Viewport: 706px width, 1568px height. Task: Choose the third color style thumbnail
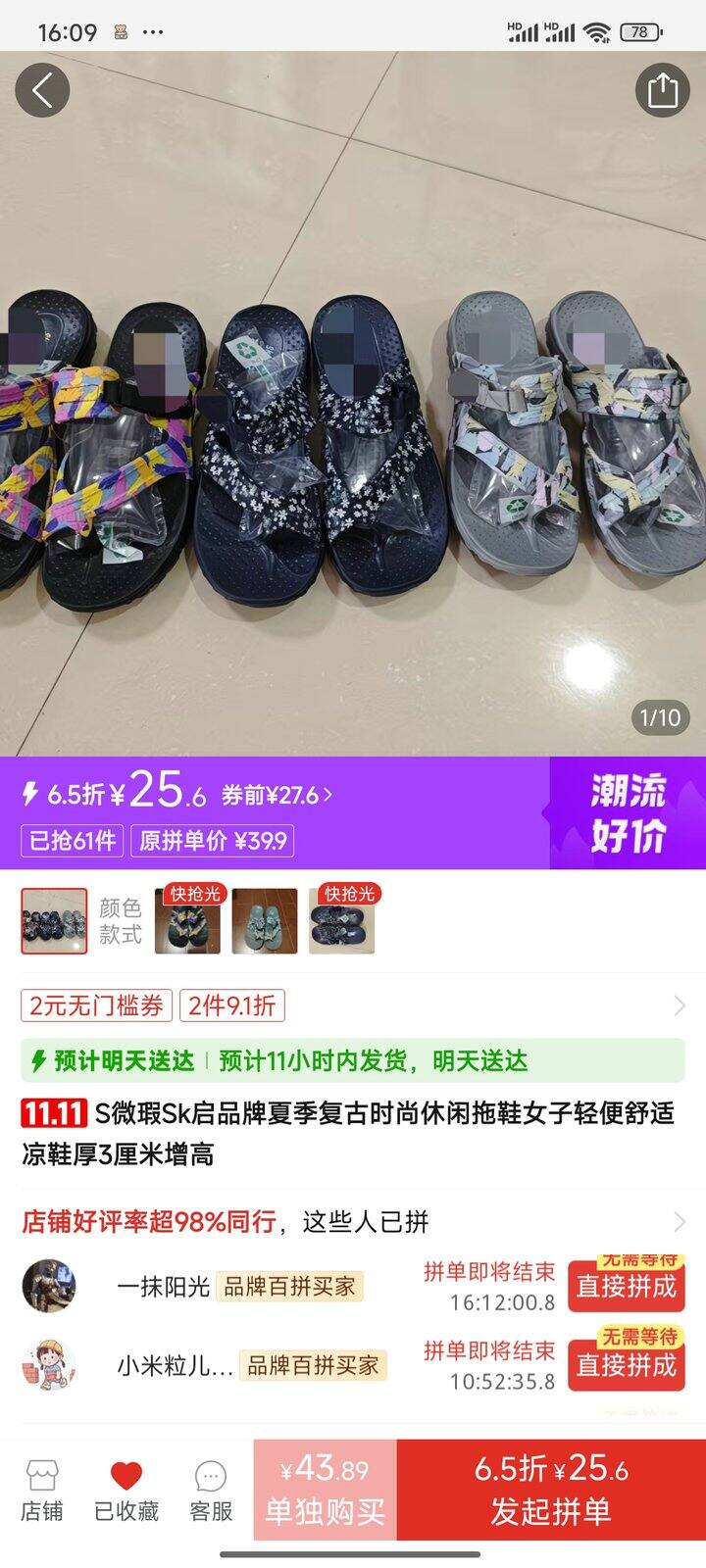point(264,921)
